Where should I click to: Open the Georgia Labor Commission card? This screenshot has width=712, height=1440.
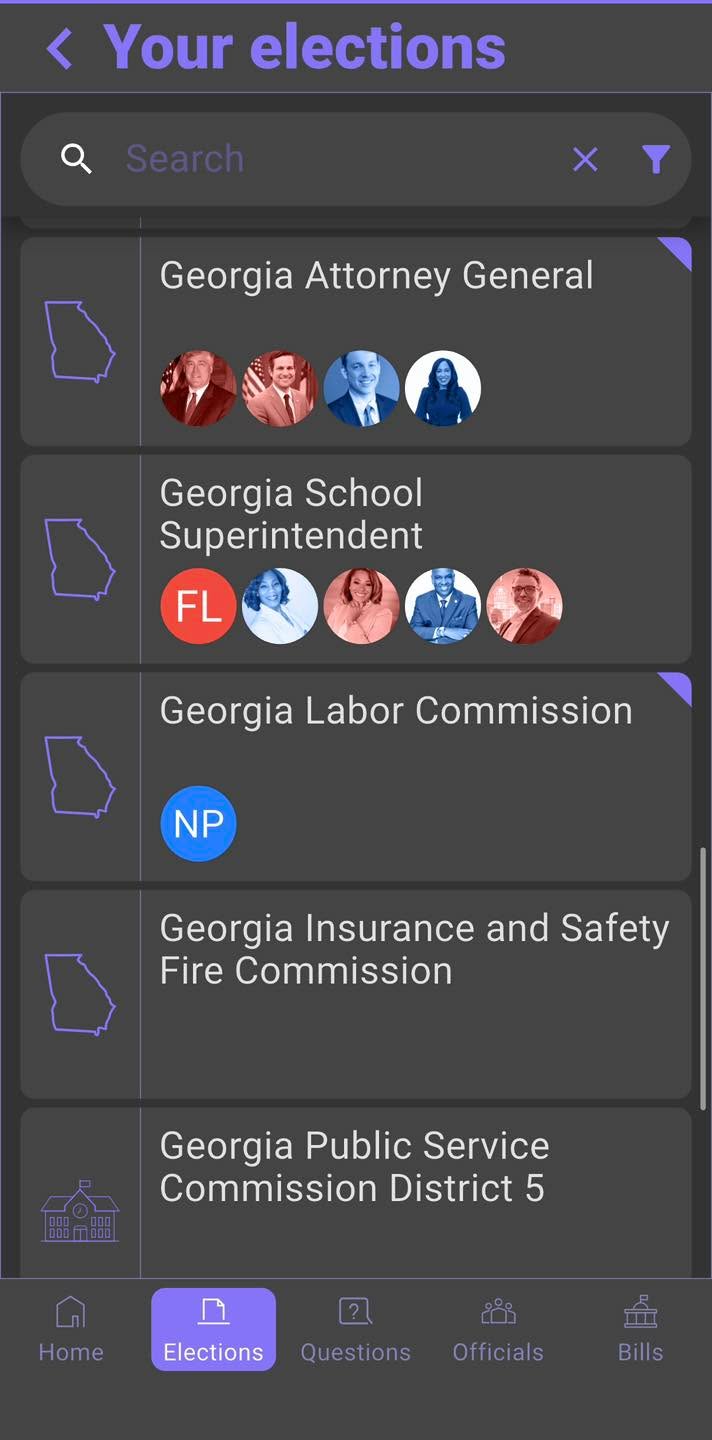coord(396,711)
